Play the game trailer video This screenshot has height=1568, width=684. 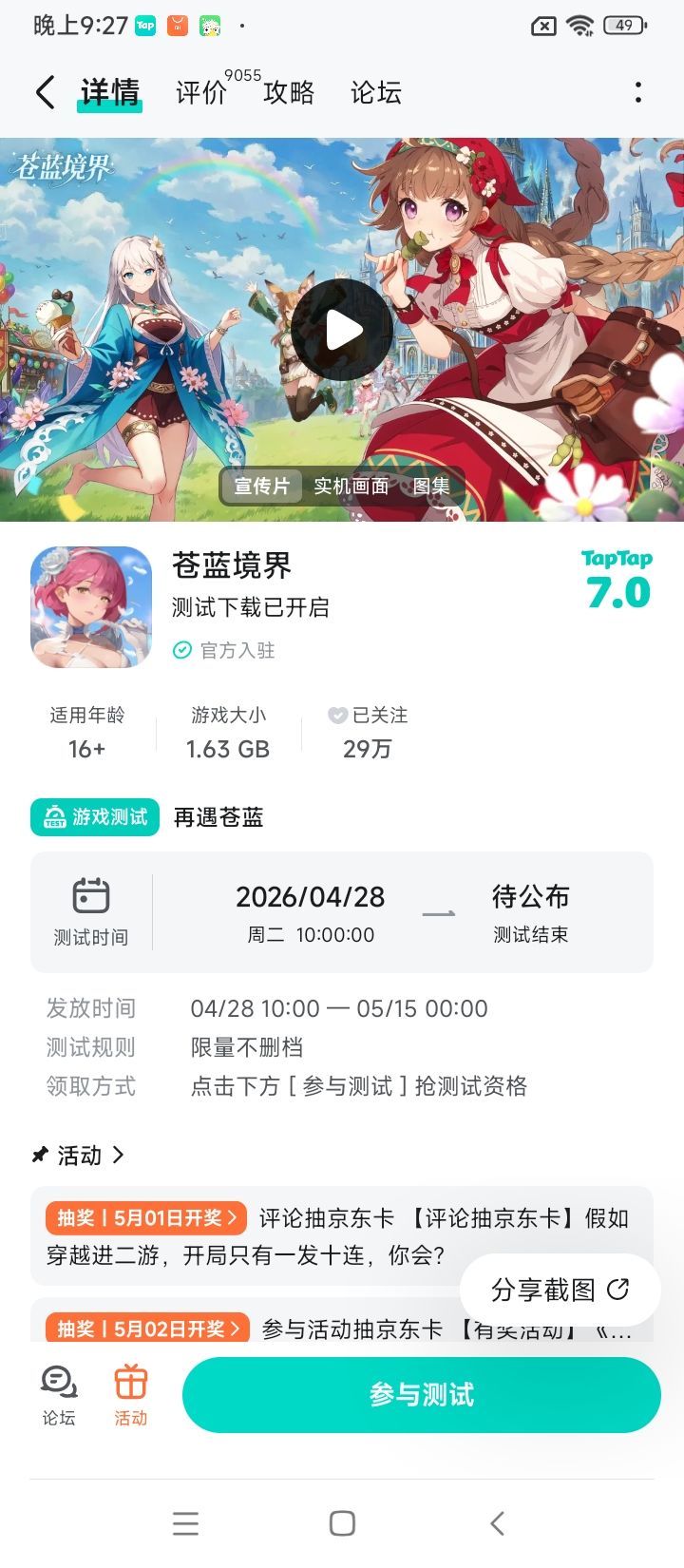pyautogui.click(x=342, y=328)
